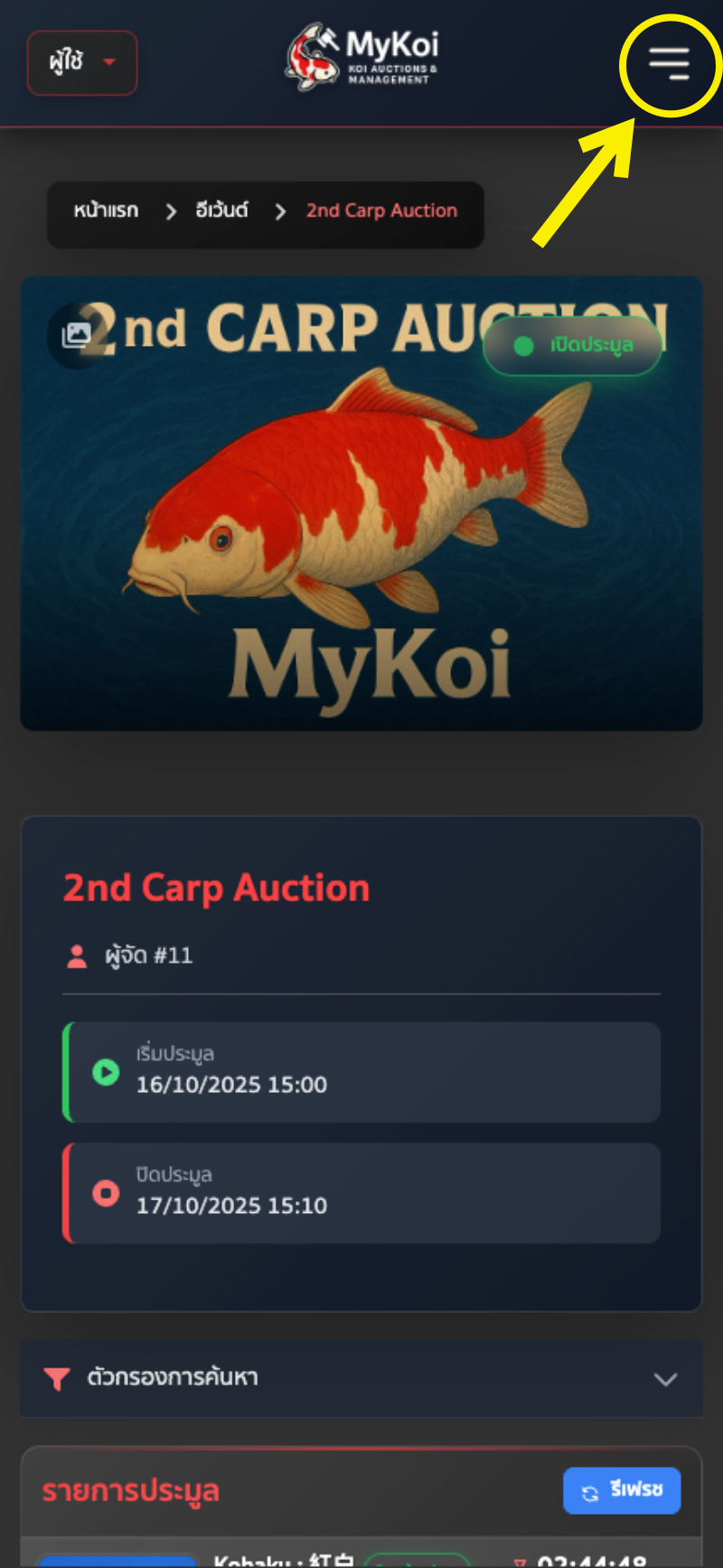Go back to อีเว้นต์ breadcrumb

coord(221,211)
